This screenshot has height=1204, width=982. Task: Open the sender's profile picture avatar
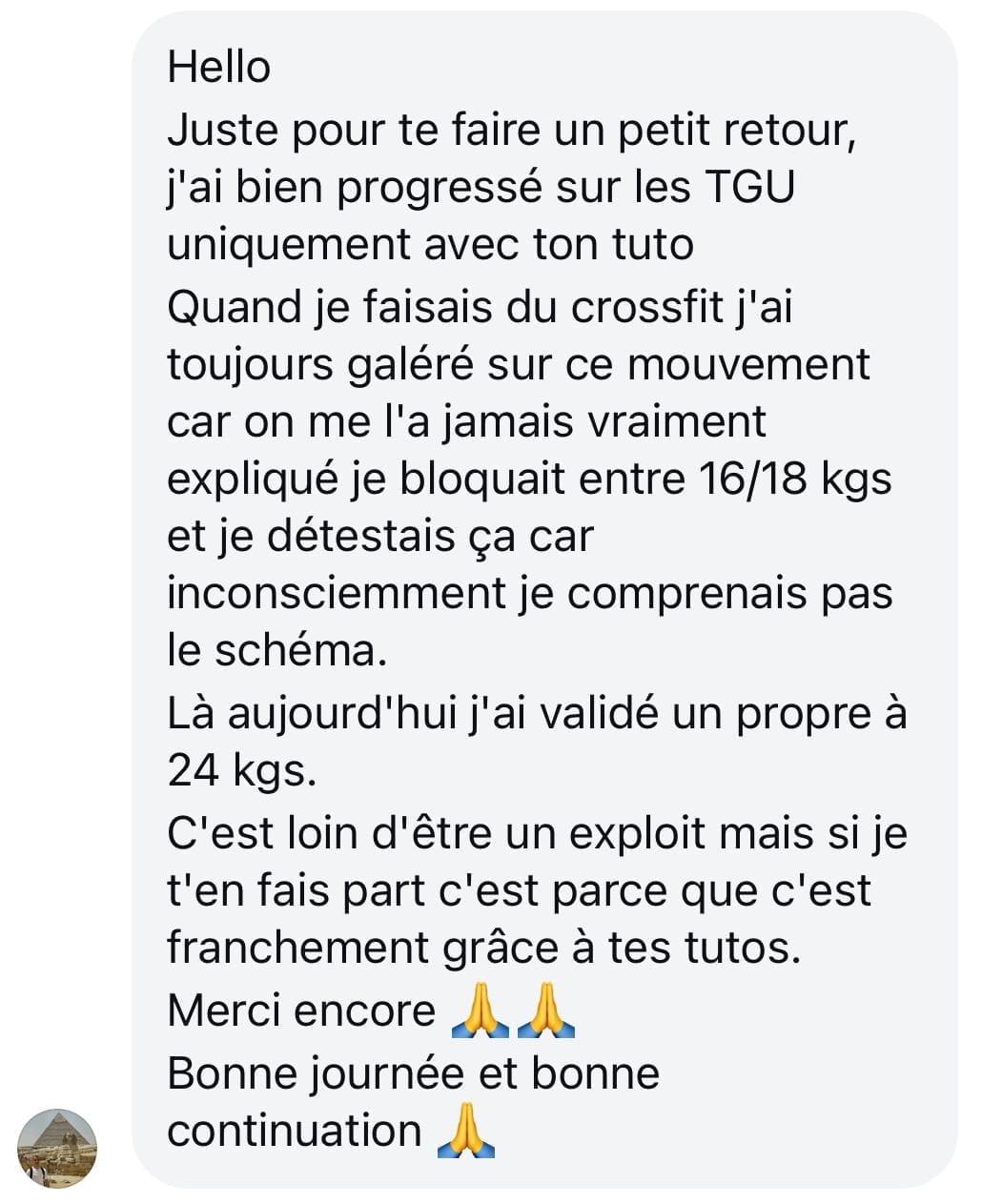pos(57,1147)
